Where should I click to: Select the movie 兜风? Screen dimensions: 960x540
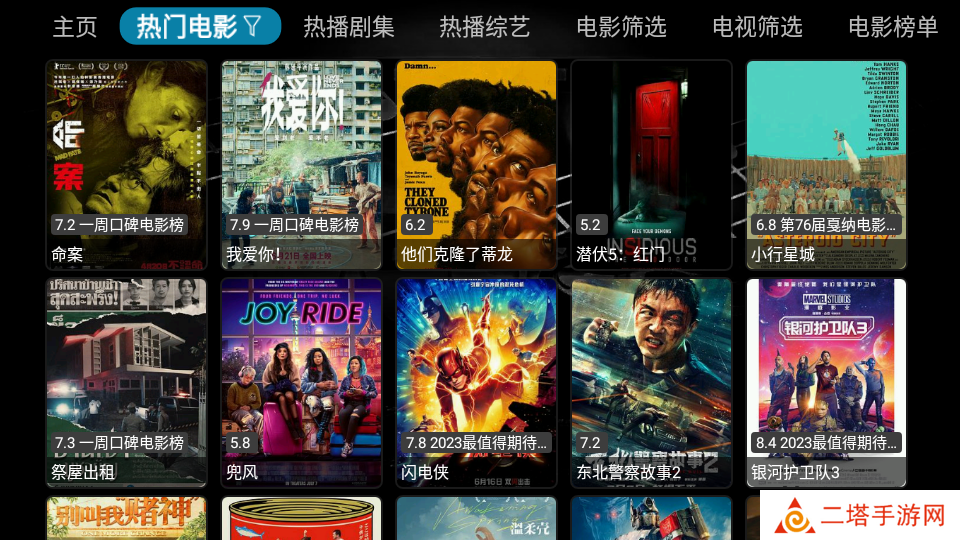tap(302, 383)
